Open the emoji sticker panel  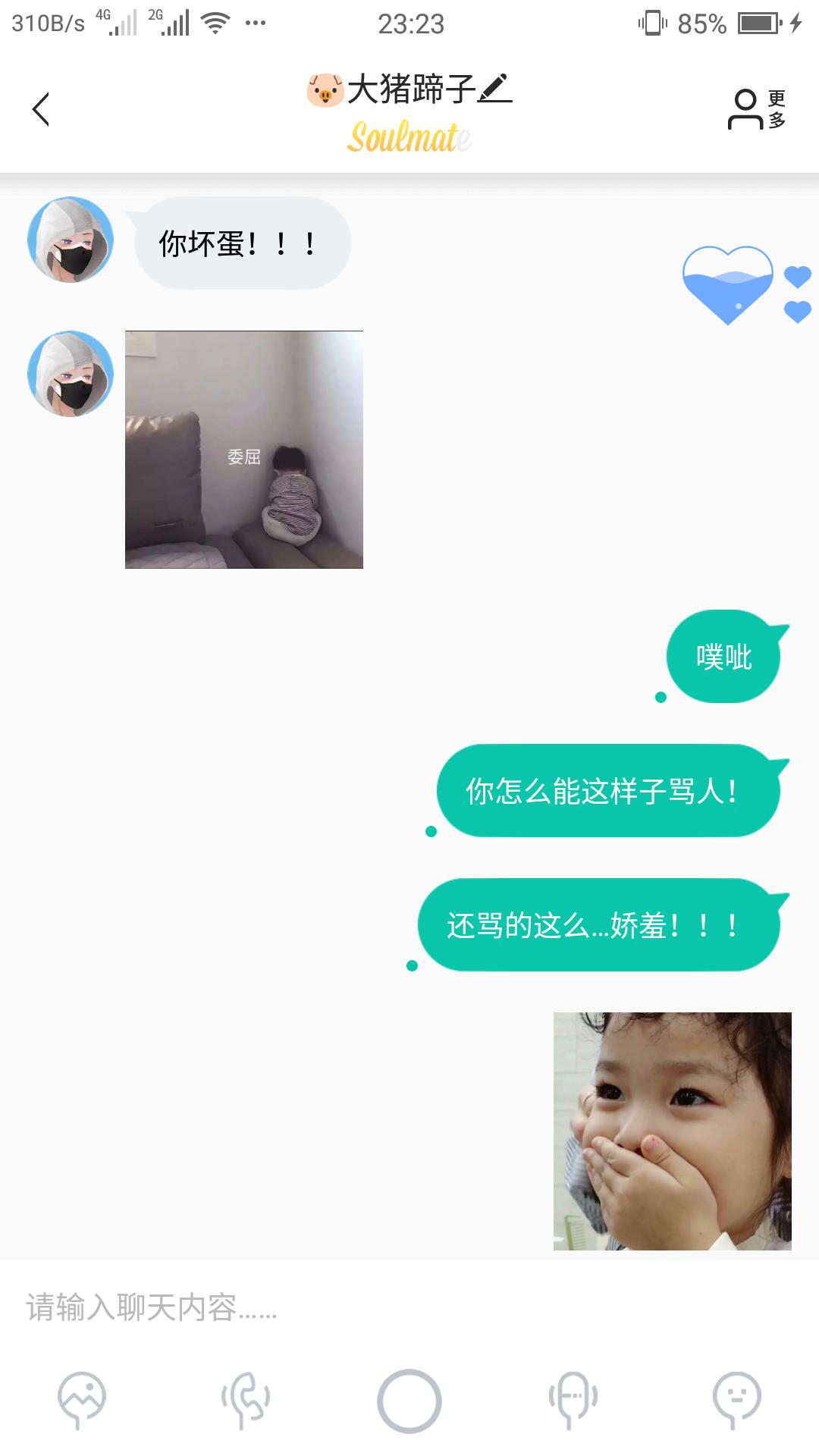(x=736, y=1400)
